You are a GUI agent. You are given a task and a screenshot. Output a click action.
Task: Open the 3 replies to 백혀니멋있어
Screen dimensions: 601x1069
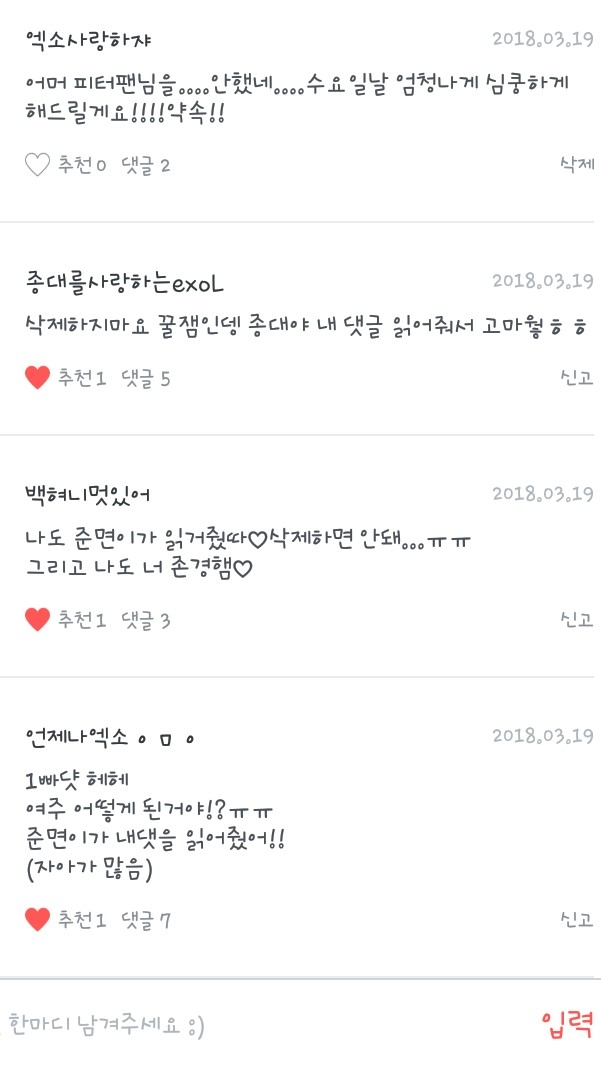tap(146, 620)
